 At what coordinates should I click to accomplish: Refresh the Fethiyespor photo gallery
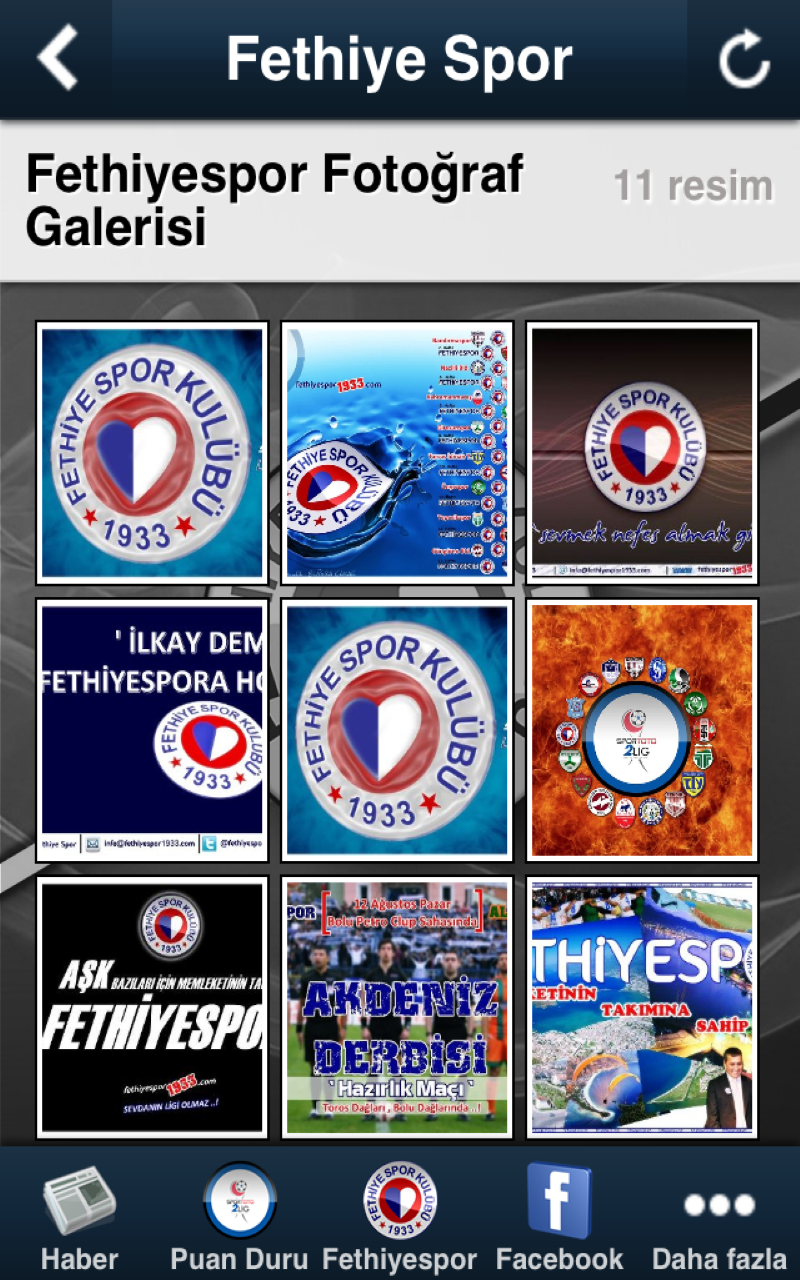[x=744, y=60]
